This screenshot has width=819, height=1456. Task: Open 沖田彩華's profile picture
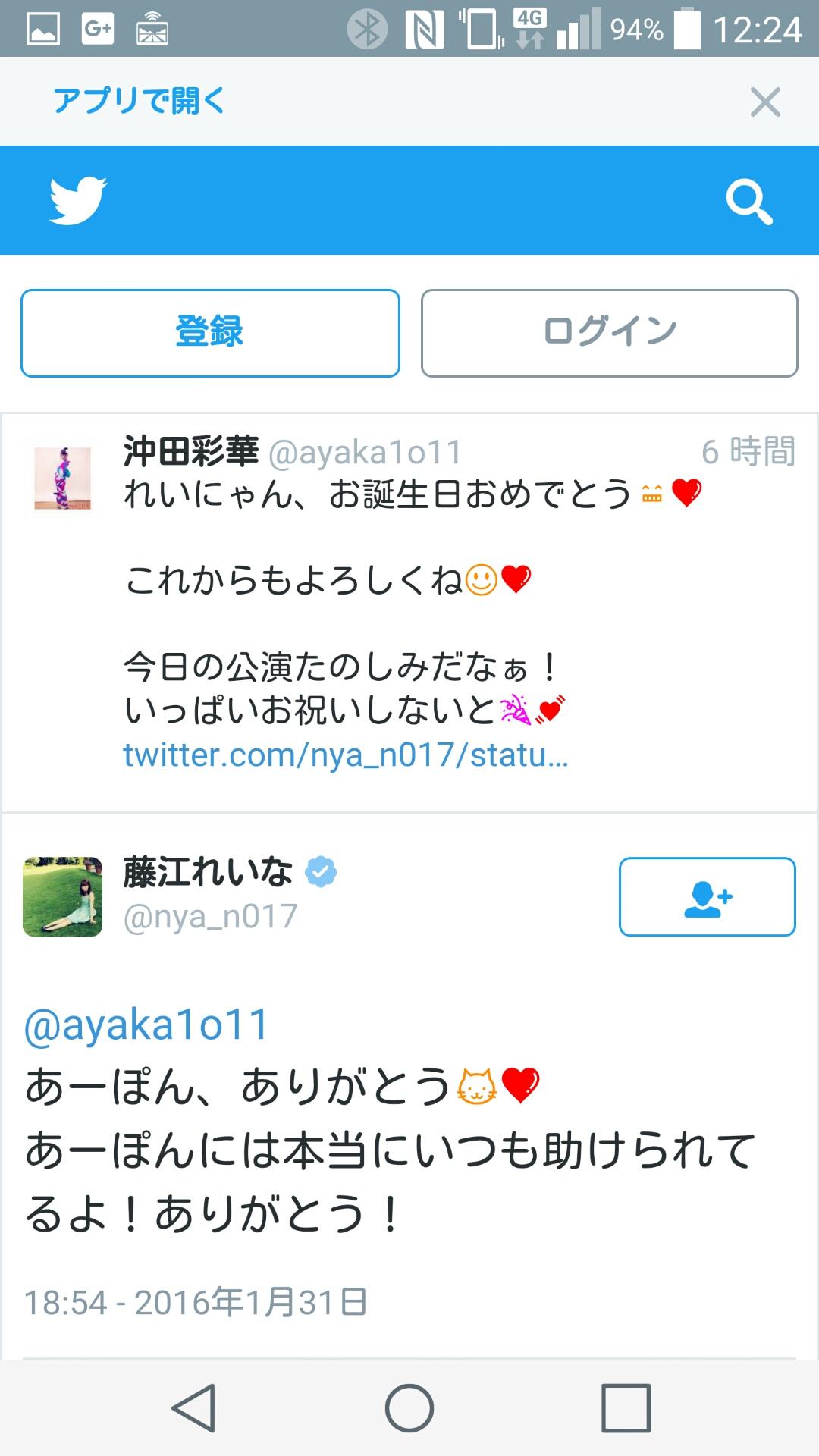tap(63, 478)
